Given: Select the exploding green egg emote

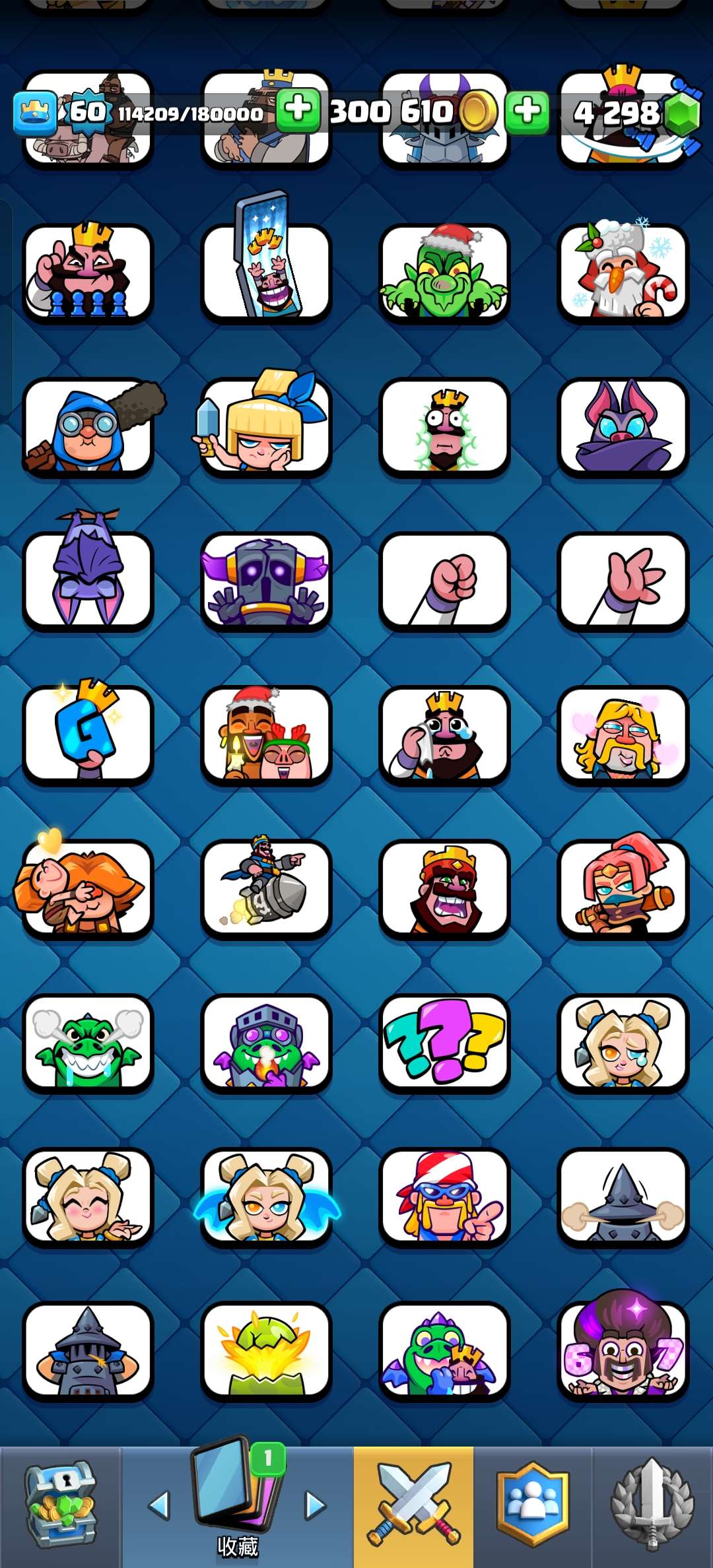Looking at the screenshot, I should click(x=266, y=1351).
